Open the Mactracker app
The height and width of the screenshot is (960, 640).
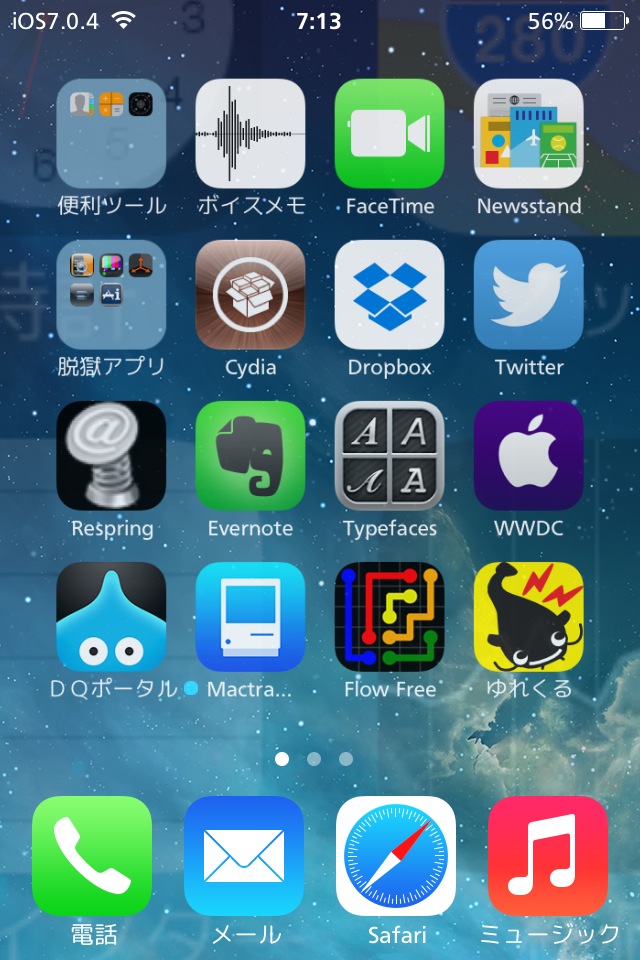(x=250, y=617)
